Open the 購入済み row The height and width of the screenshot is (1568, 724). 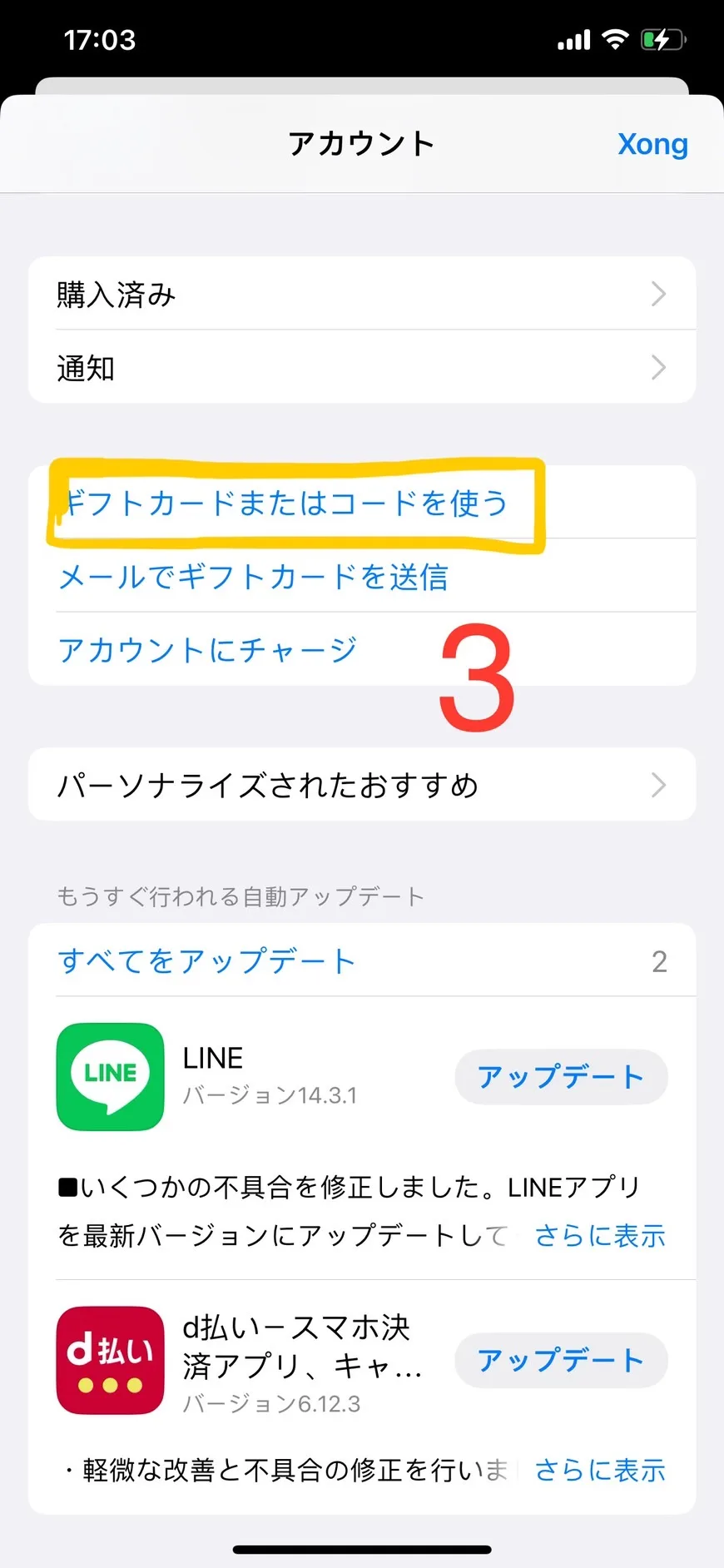[x=362, y=294]
